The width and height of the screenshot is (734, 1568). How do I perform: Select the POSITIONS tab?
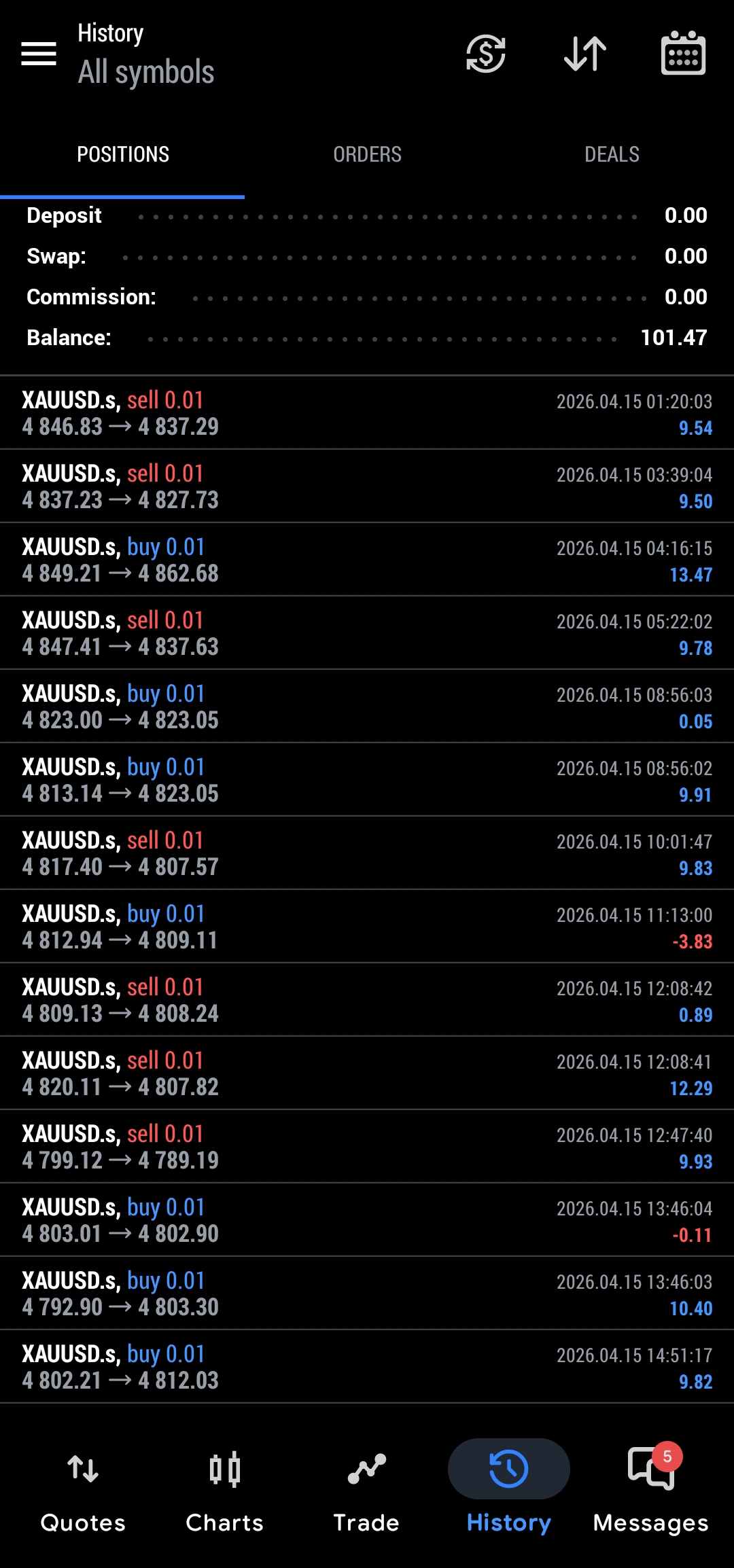[122, 155]
